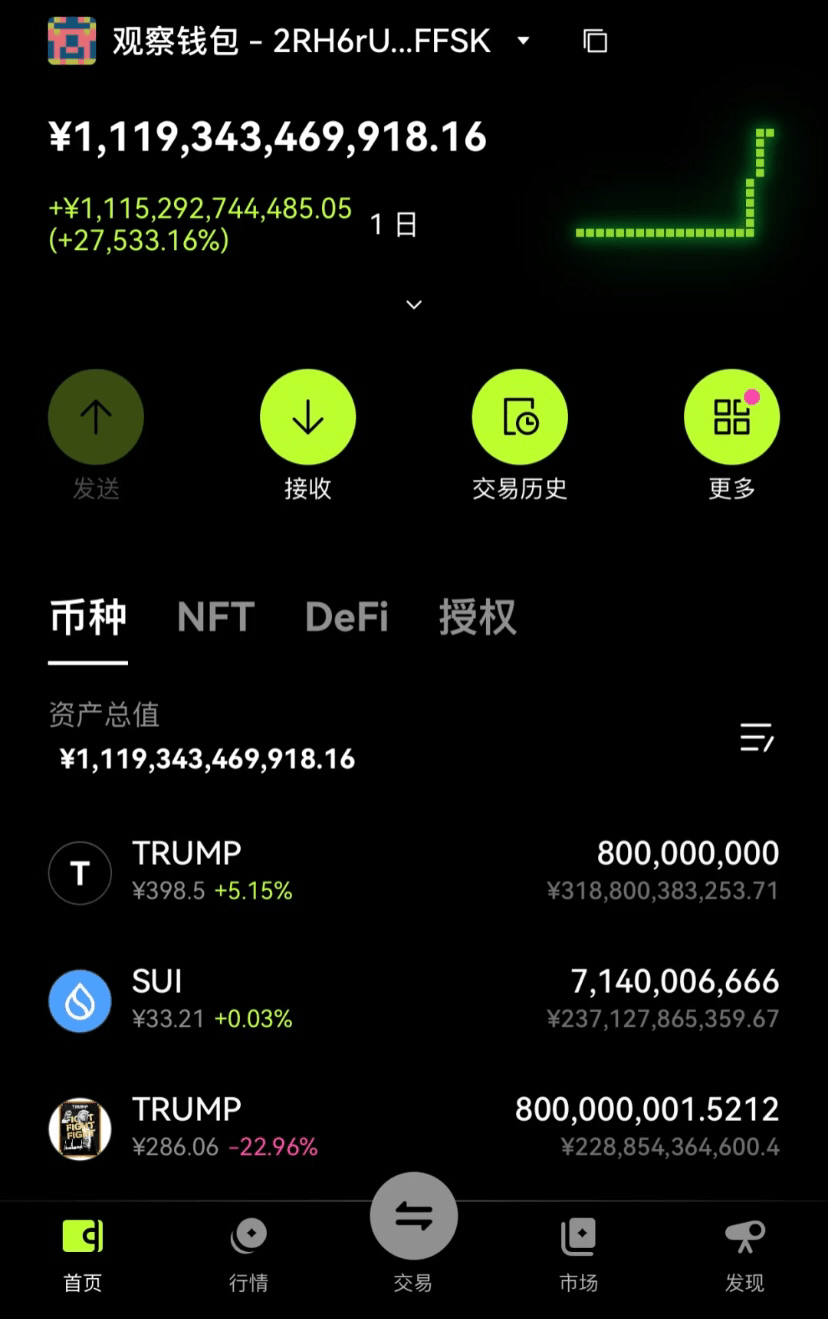Select the 币种 tokens tab
This screenshot has width=828, height=1319.
pyautogui.click(x=88, y=617)
